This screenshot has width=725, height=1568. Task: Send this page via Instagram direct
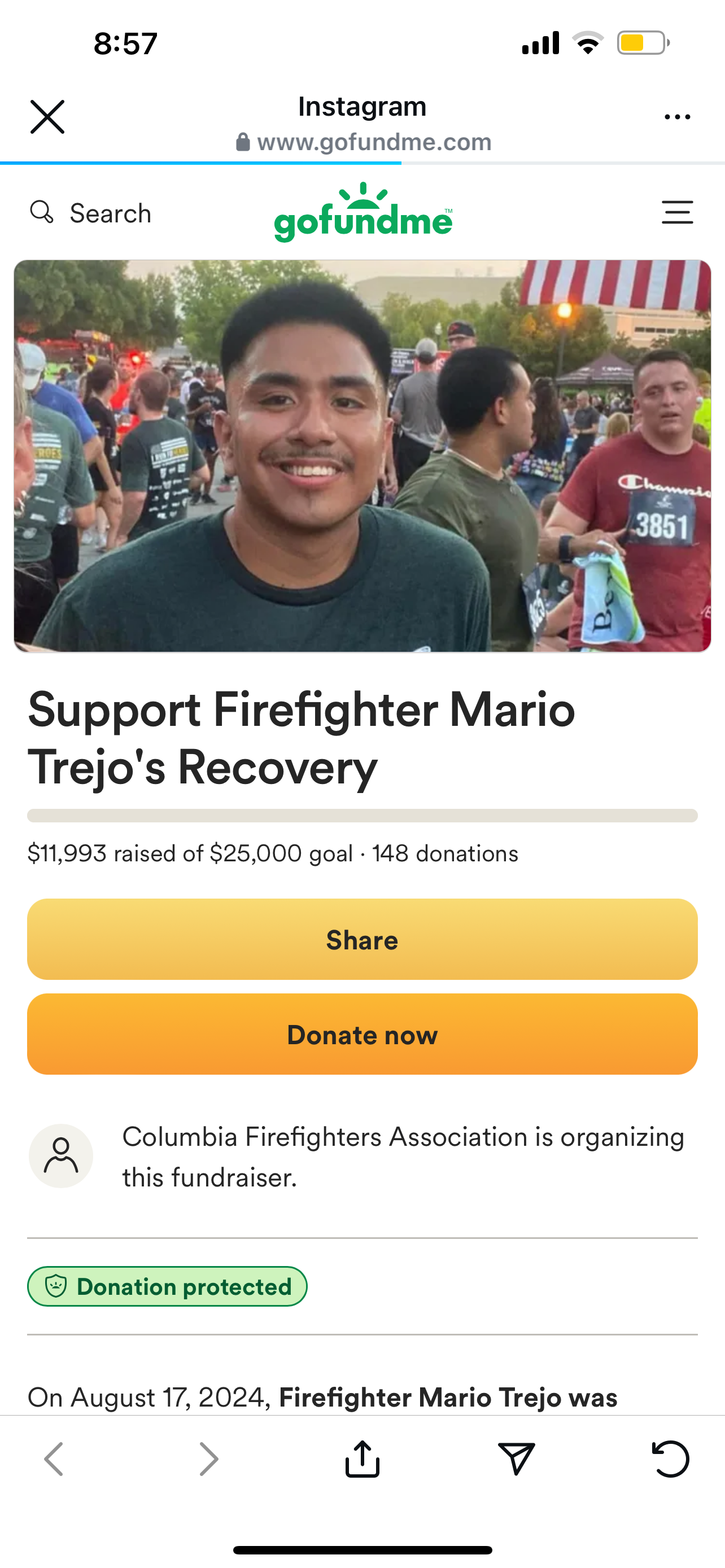[516, 1459]
